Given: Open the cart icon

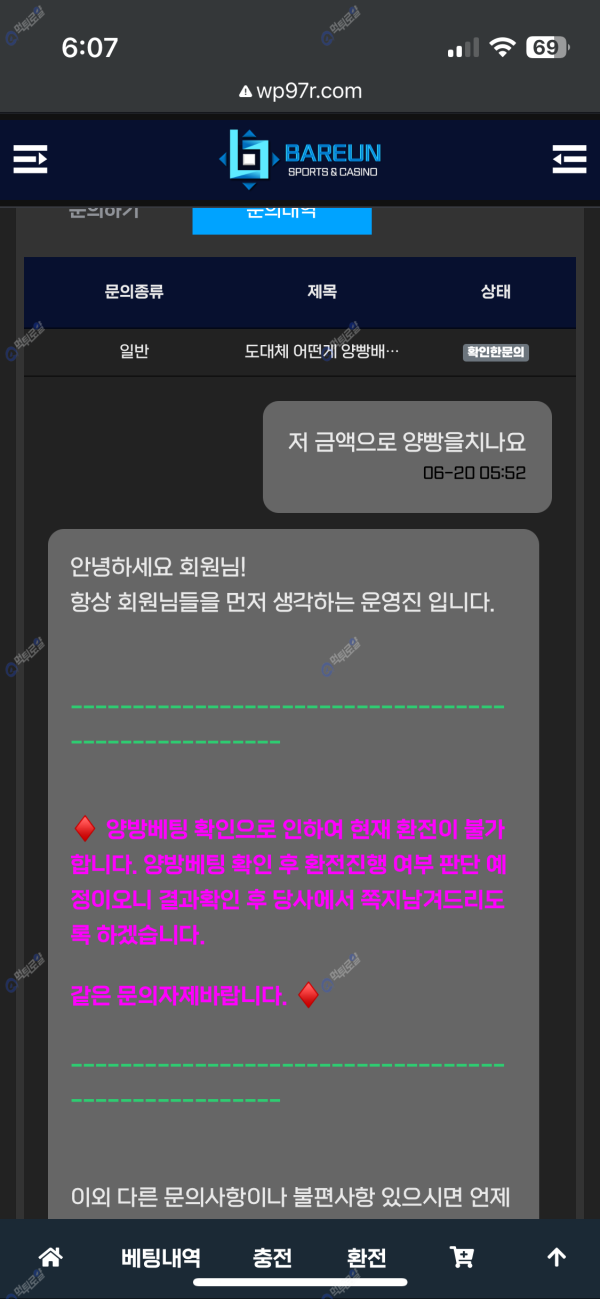Looking at the screenshot, I should (462, 1257).
